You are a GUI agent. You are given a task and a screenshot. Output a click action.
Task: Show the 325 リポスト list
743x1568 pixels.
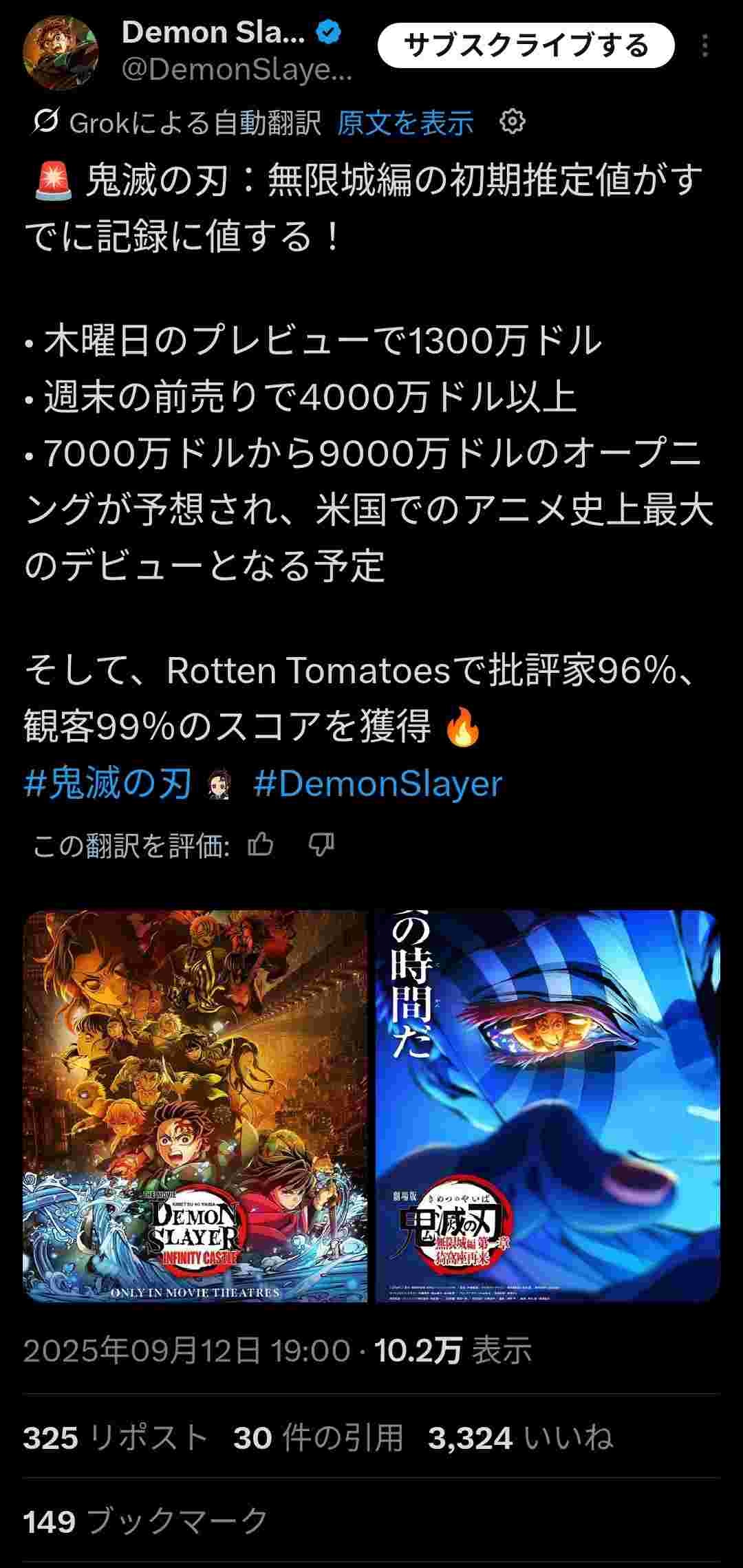(x=116, y=1438)
